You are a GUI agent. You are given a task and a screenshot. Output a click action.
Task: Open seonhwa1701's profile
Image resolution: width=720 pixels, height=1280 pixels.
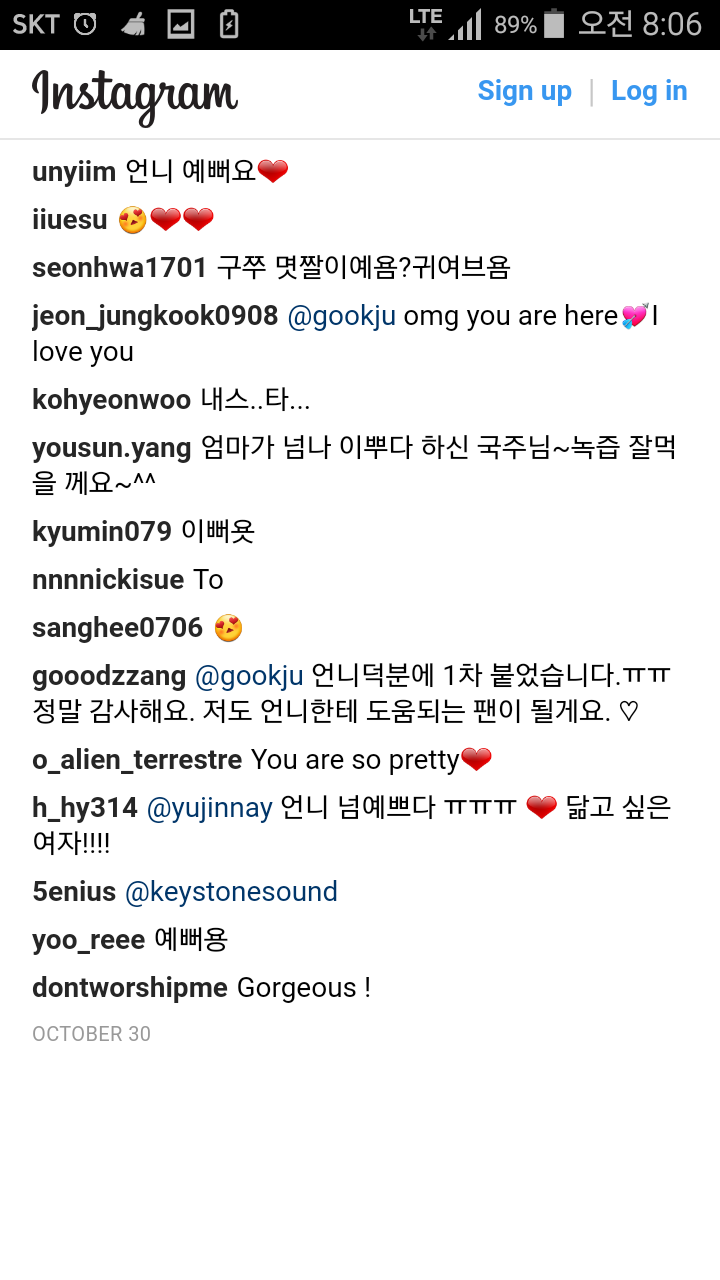tap(119, 268)
